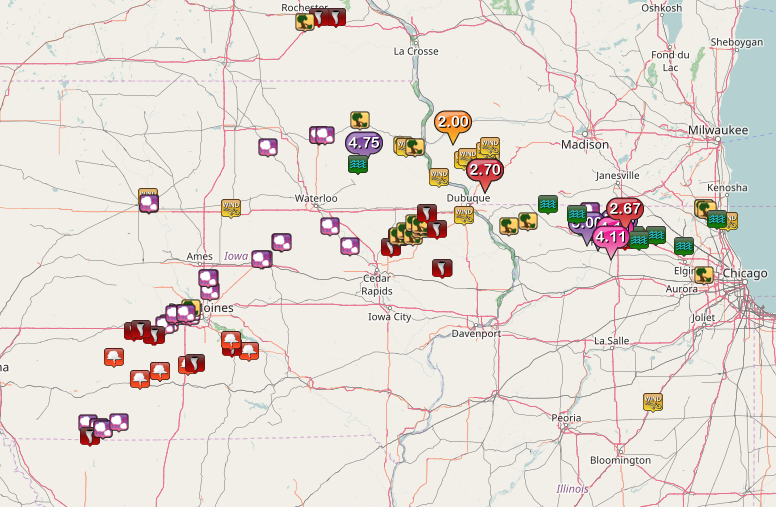Tap the tornado marker north of Davenport

click(440, 267)
